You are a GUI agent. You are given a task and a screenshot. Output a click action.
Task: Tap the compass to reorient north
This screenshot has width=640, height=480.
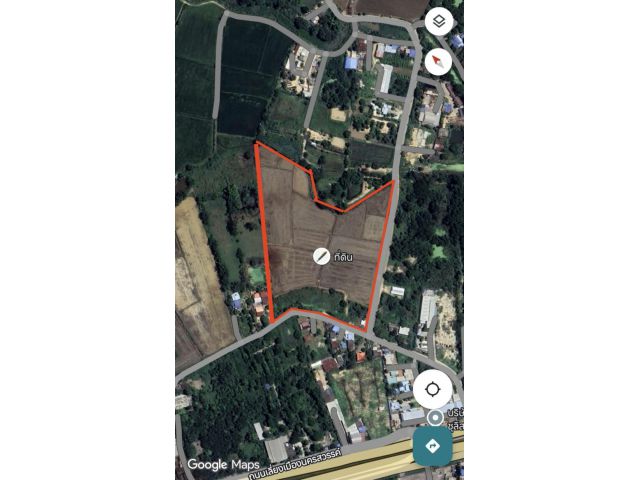tap(438, 61)
